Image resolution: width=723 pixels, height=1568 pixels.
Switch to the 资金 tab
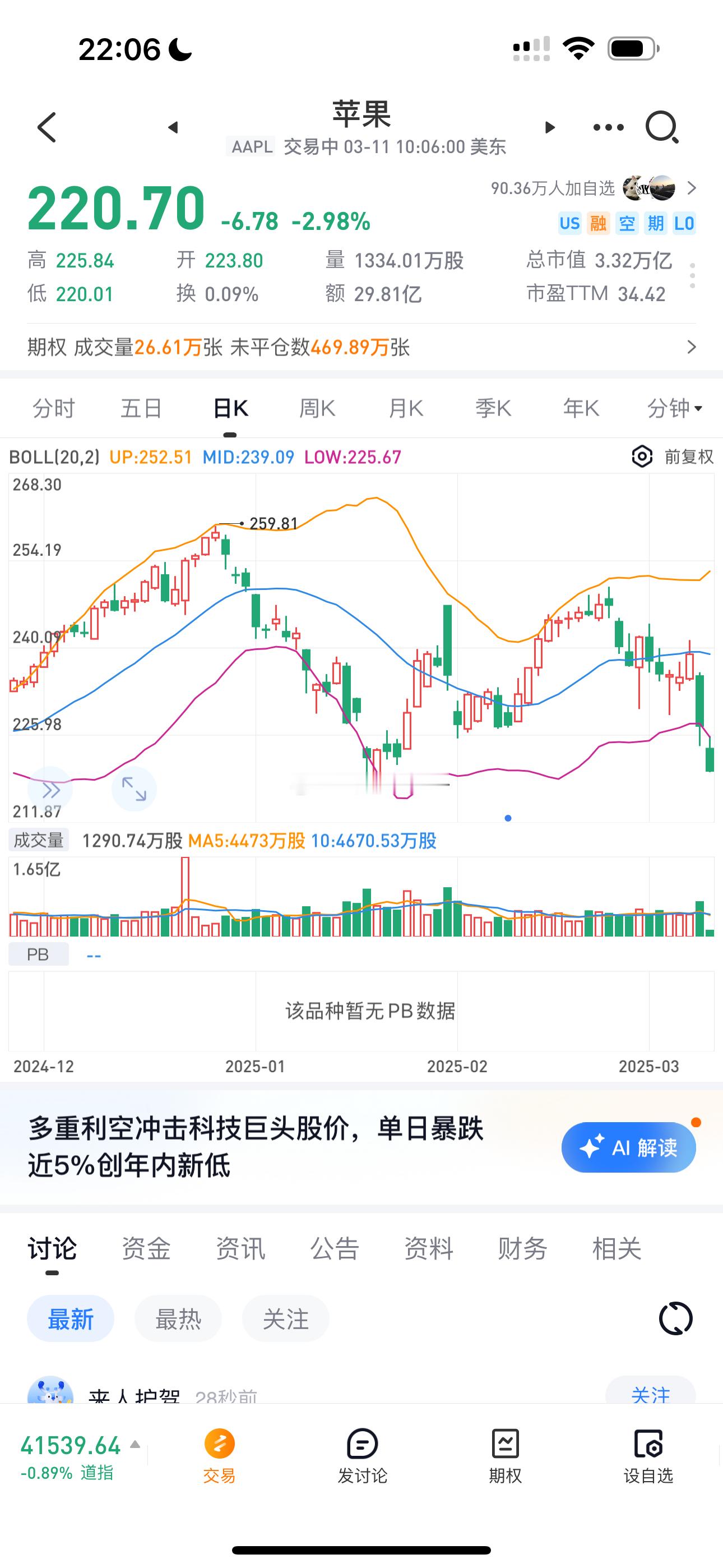tap(146, 1248)
